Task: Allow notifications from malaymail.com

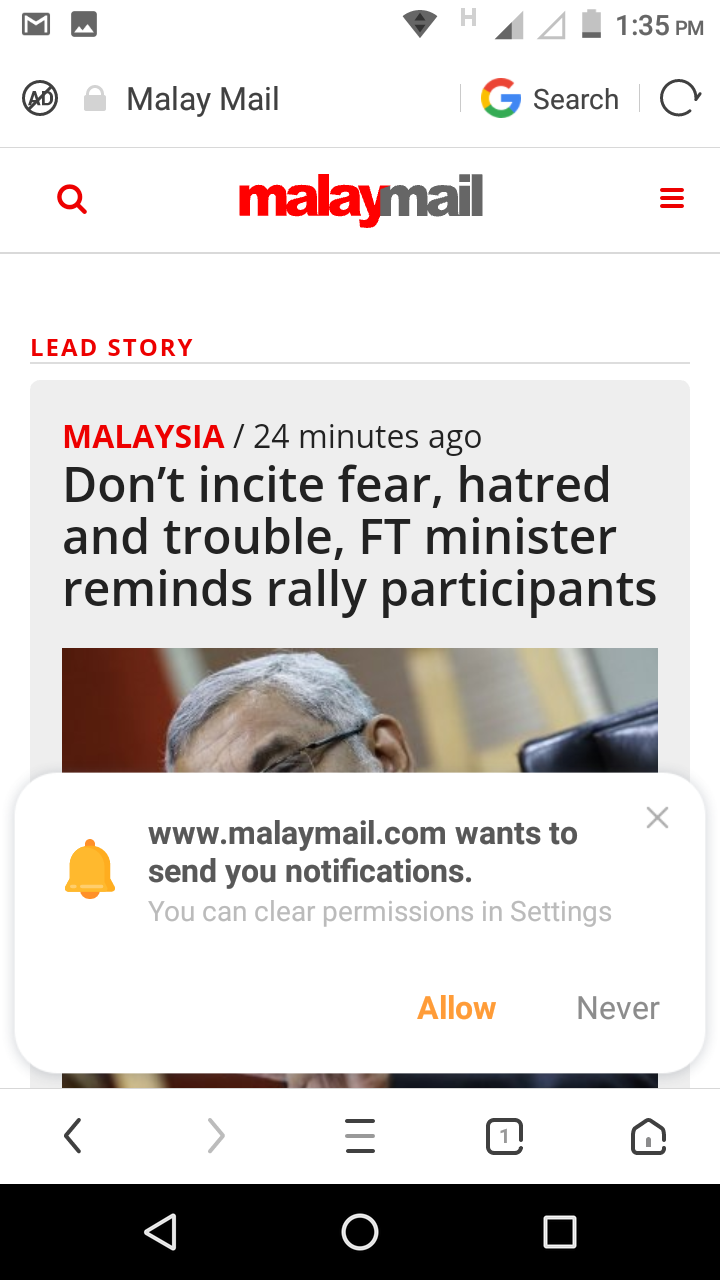Action: coord(456,1008)
